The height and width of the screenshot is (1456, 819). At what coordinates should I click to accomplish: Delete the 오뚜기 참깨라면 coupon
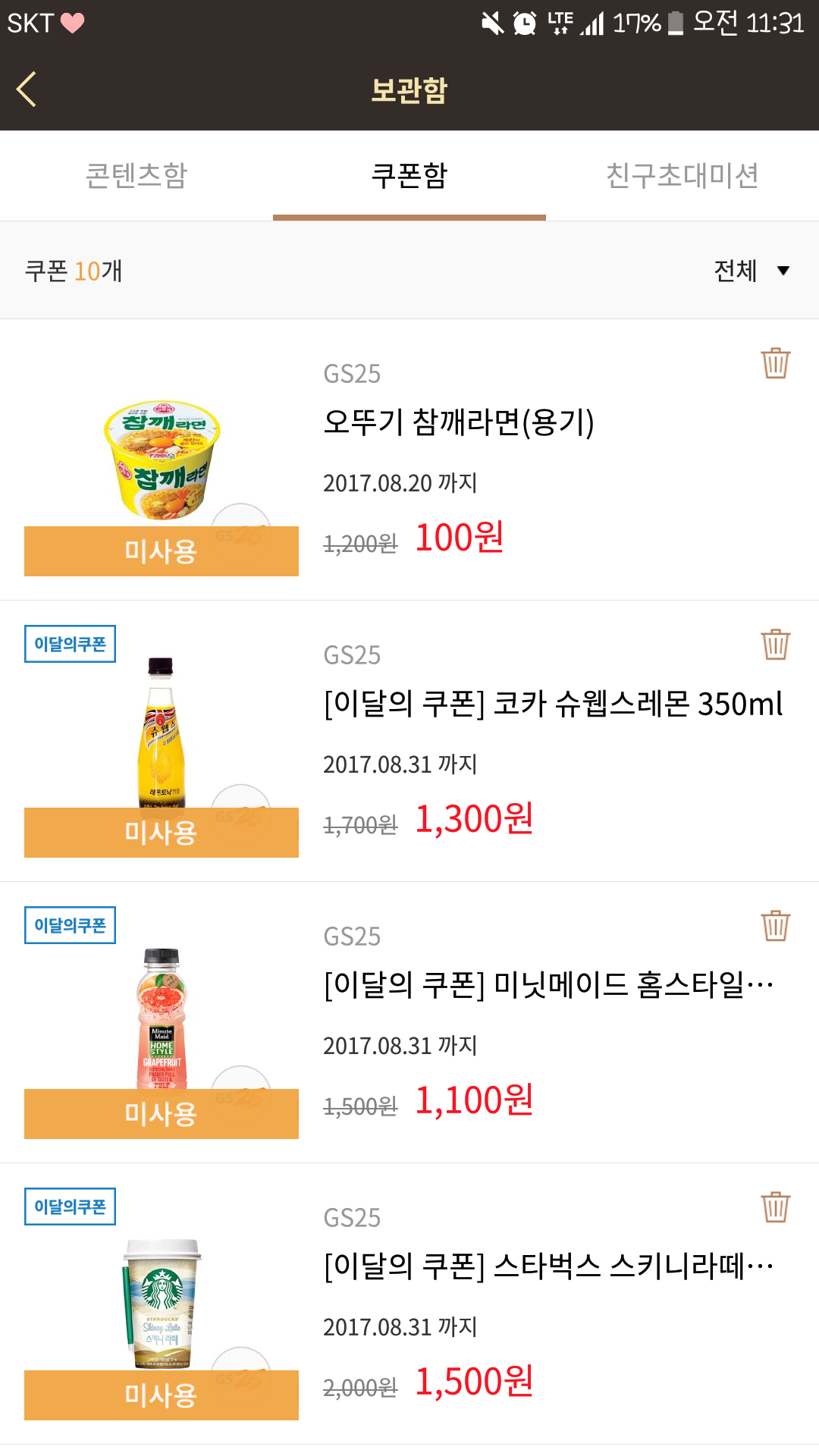(775, 363)
